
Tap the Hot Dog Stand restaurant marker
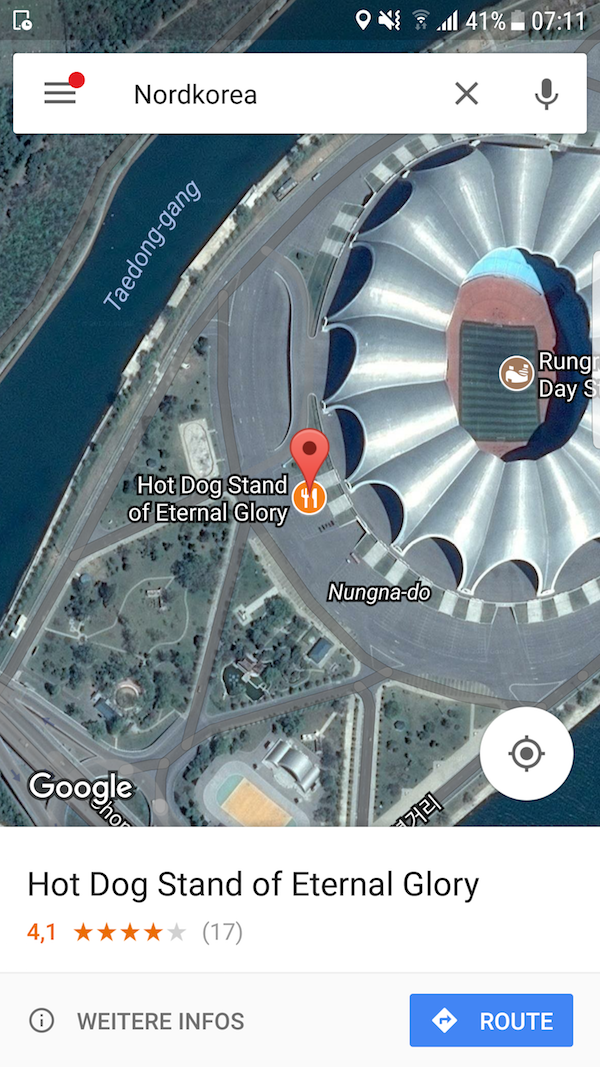coord(310,496)
